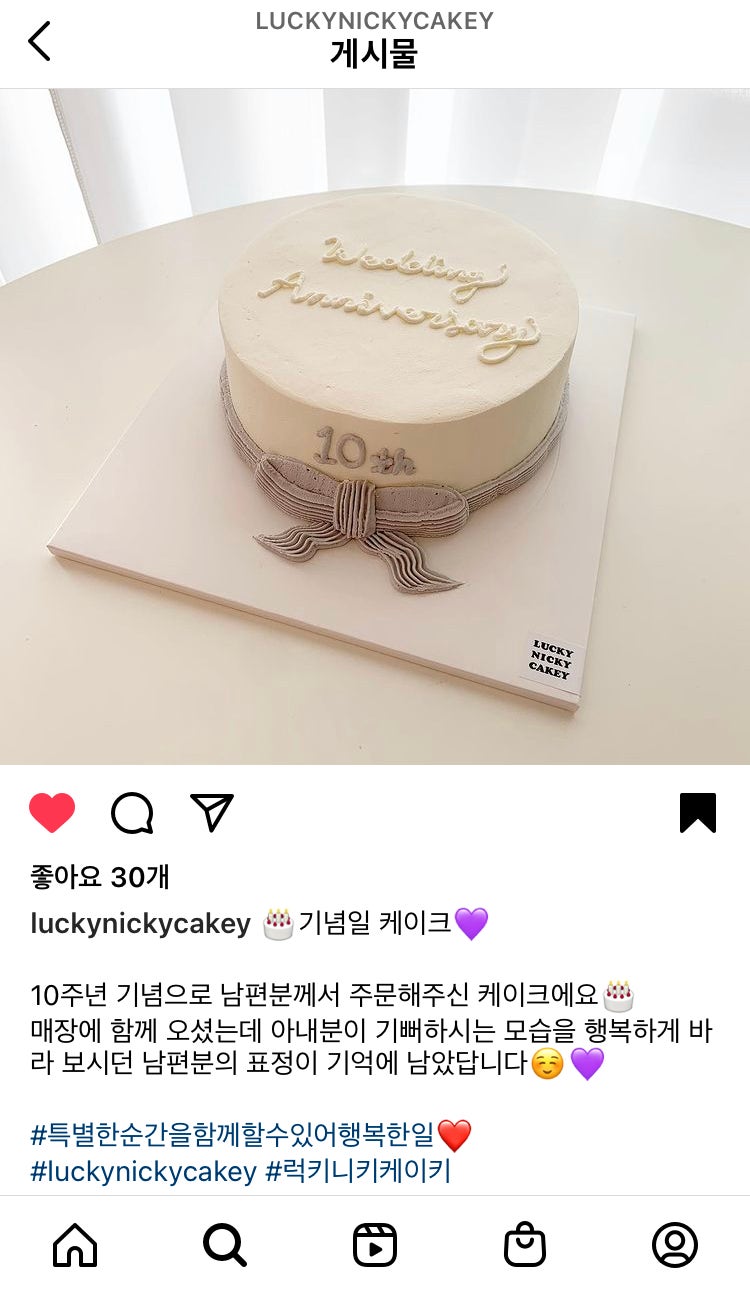Unlike the post with the red heart
750x1294 pixels.
tap(52, 813)
